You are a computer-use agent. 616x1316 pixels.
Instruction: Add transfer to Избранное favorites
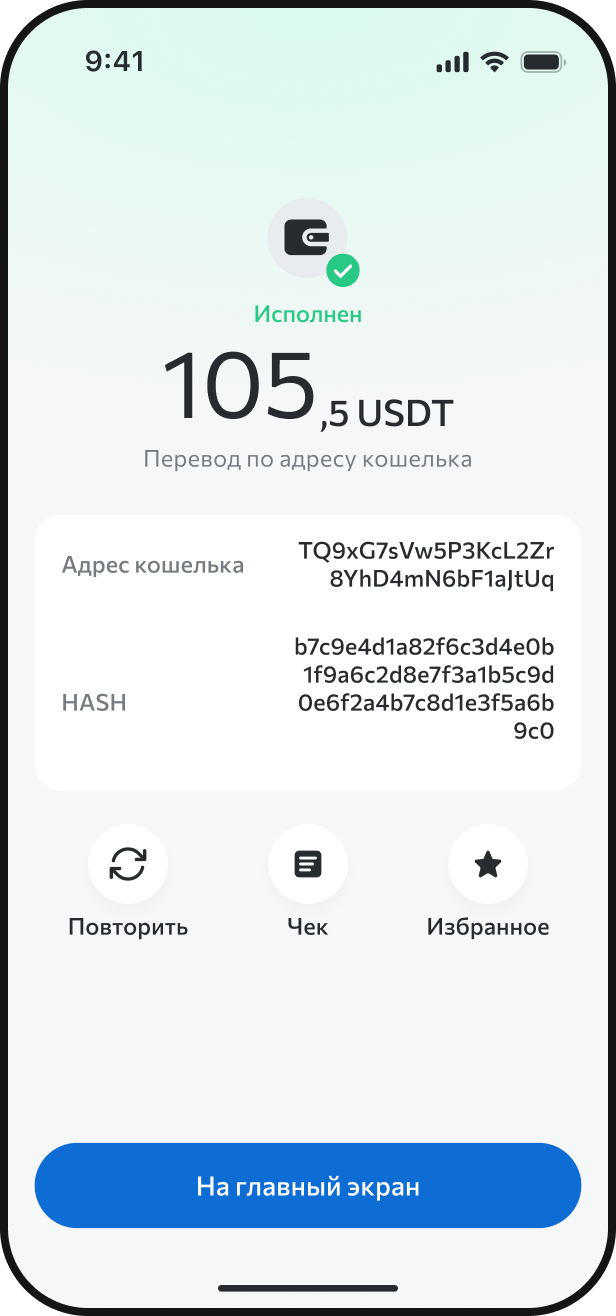(x=487, y=865)
